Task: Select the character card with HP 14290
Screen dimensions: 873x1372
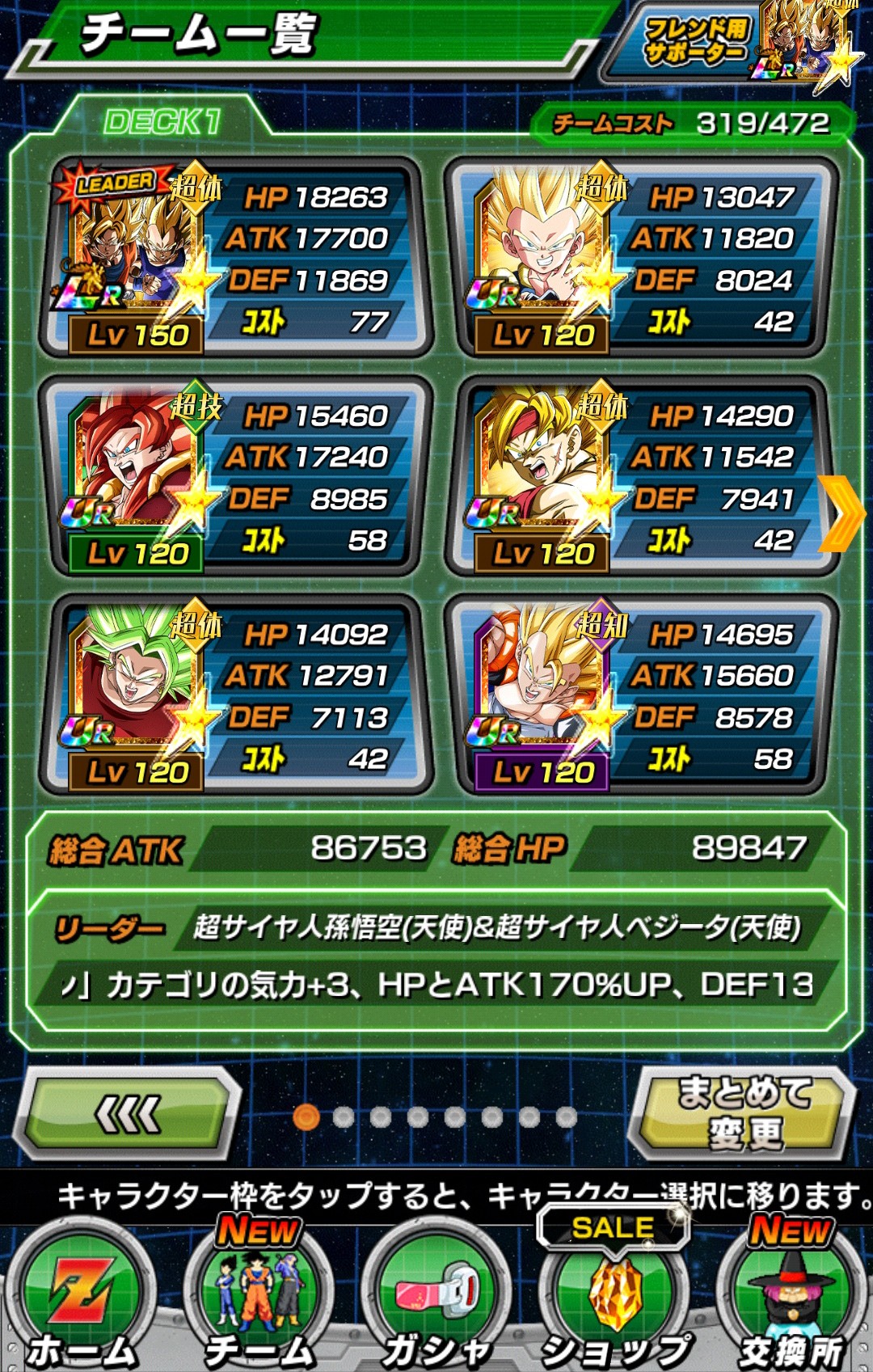Action: pyautogui.click(x=643, y=476)
